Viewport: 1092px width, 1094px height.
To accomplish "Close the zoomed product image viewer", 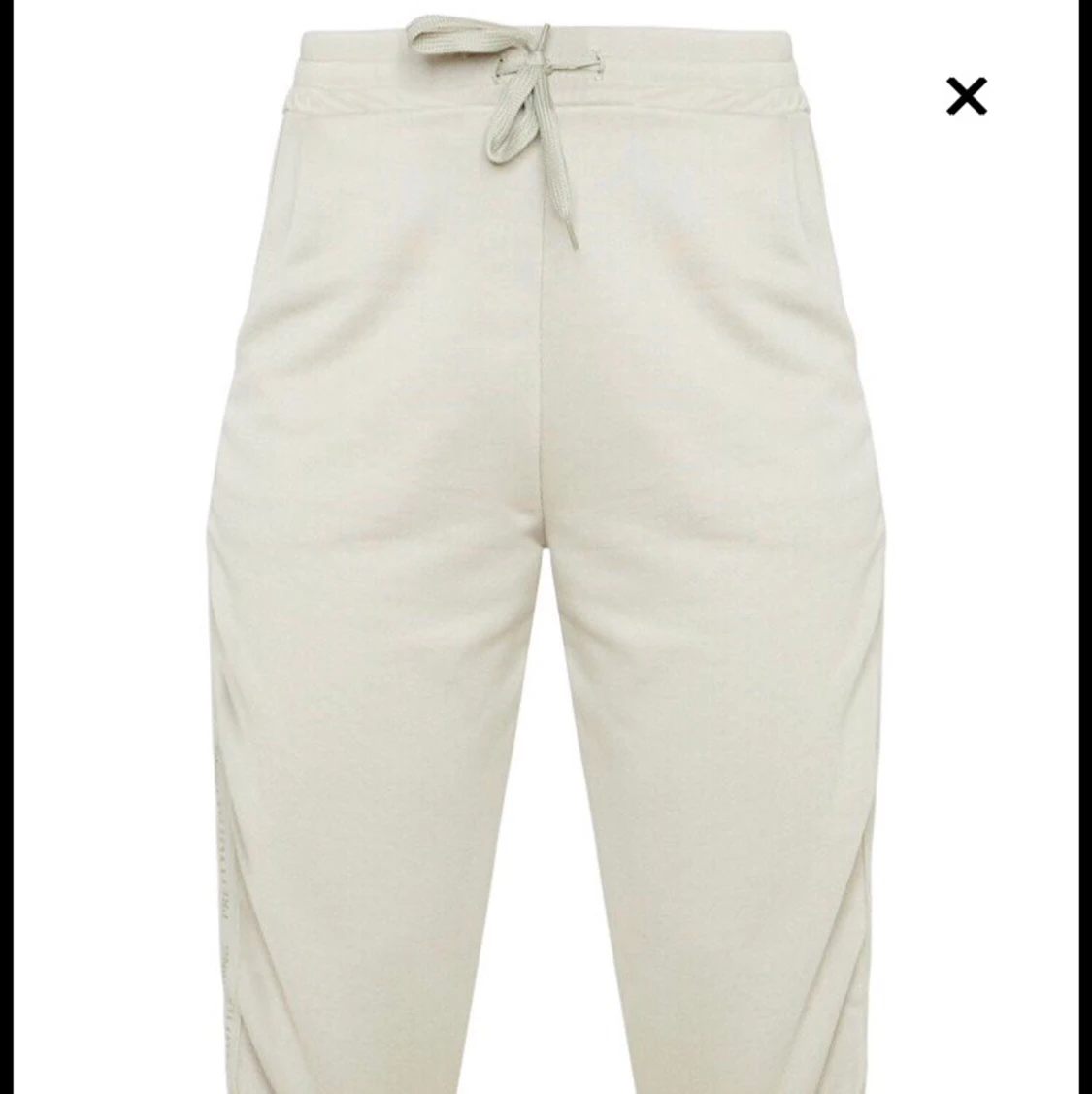I will point(966,96).
